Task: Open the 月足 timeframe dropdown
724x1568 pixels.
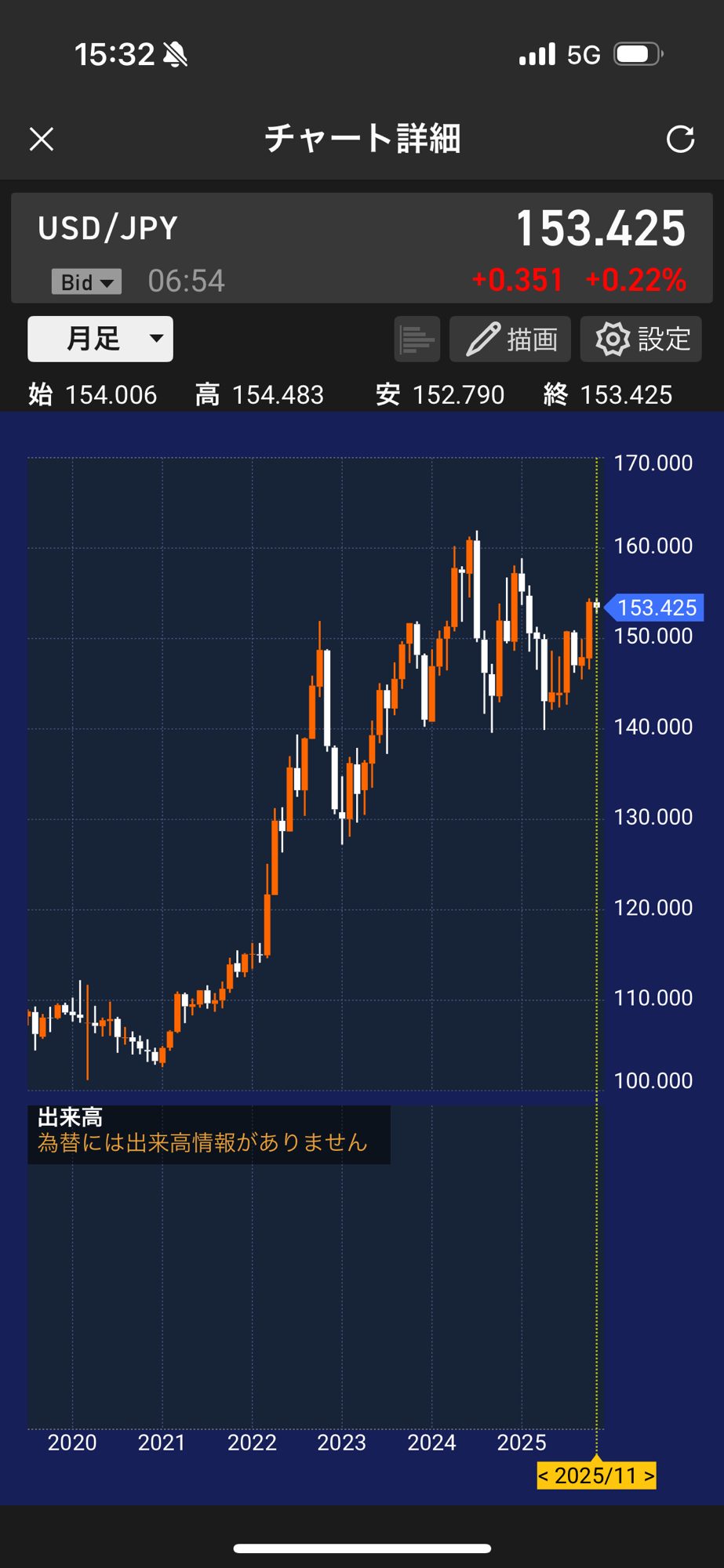Action: (x=100, y=339)
